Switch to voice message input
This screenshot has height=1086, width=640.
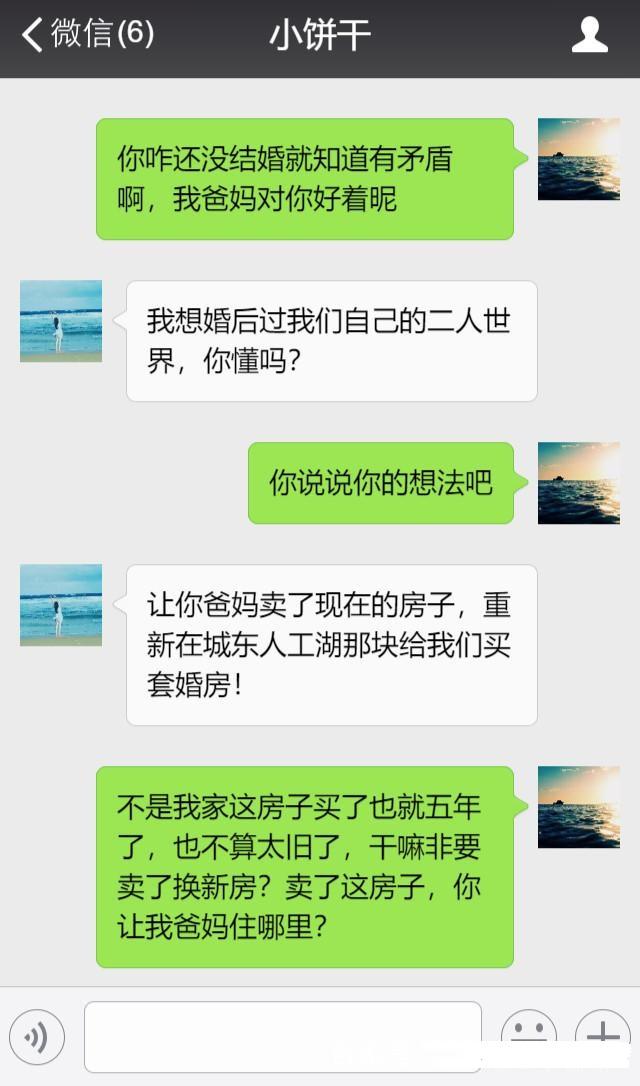pos(37,1038)
